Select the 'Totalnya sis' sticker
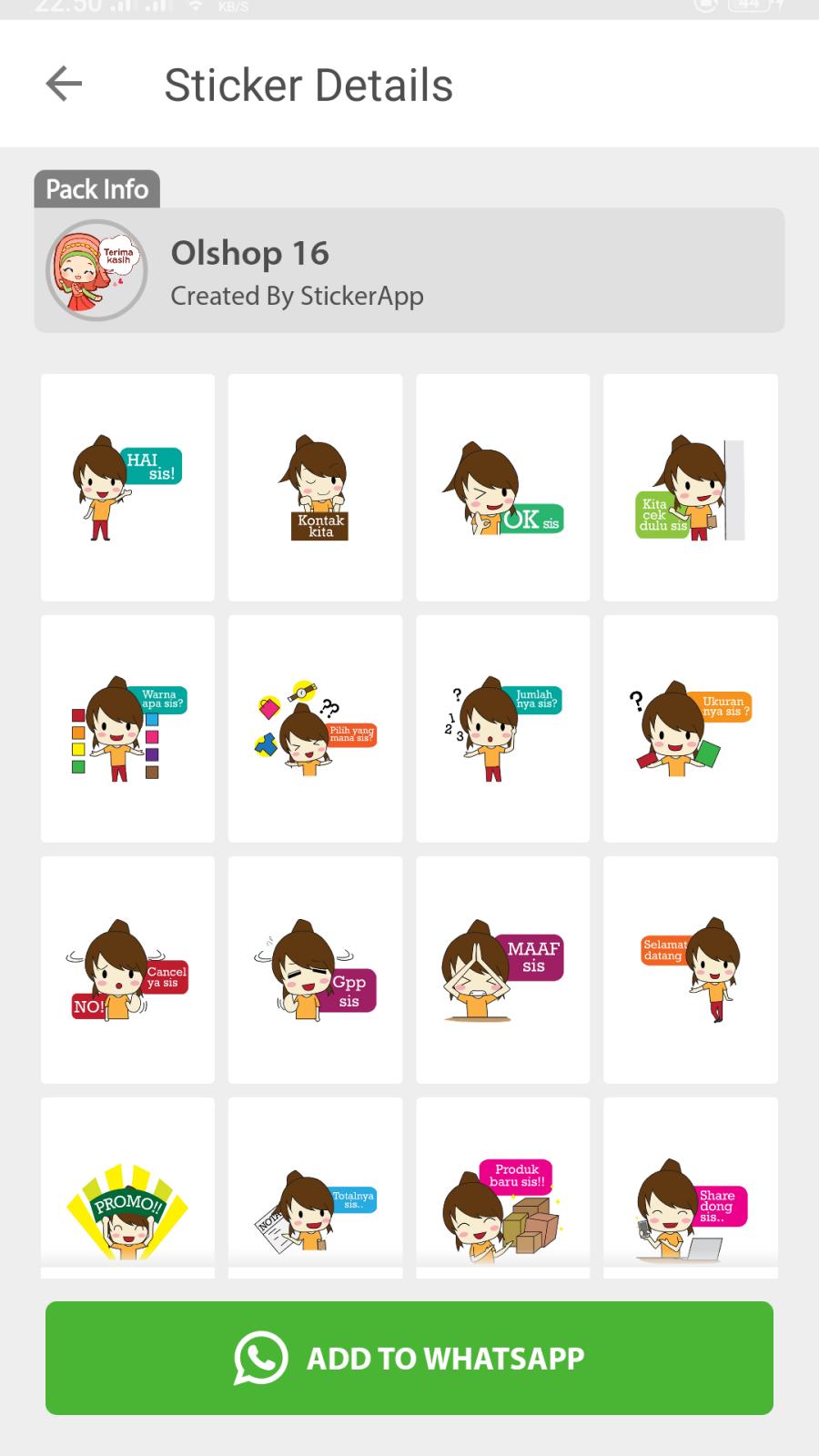This screenshot has width=819, height=1456. (x=315, y=1201)
